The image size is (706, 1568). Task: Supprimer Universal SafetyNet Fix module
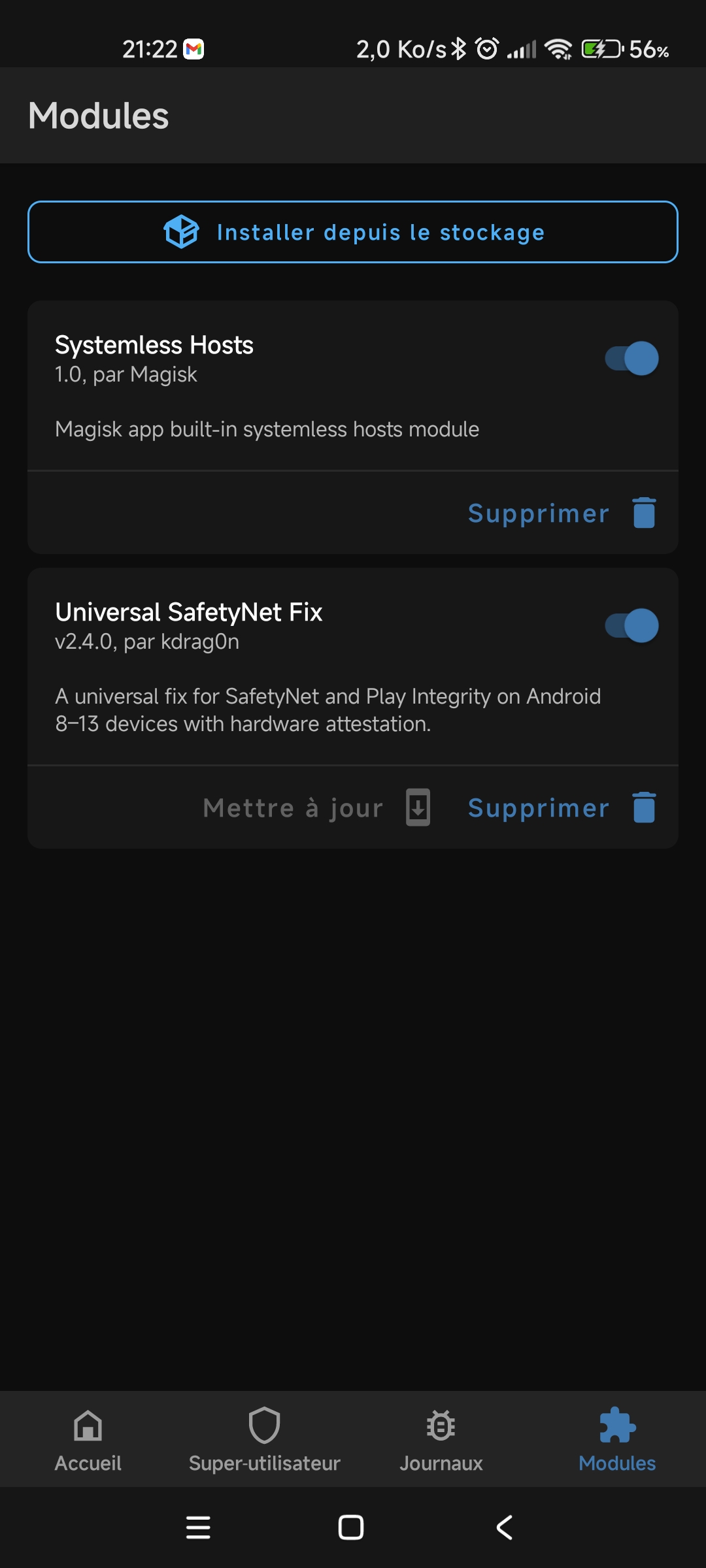pos(562,808)
